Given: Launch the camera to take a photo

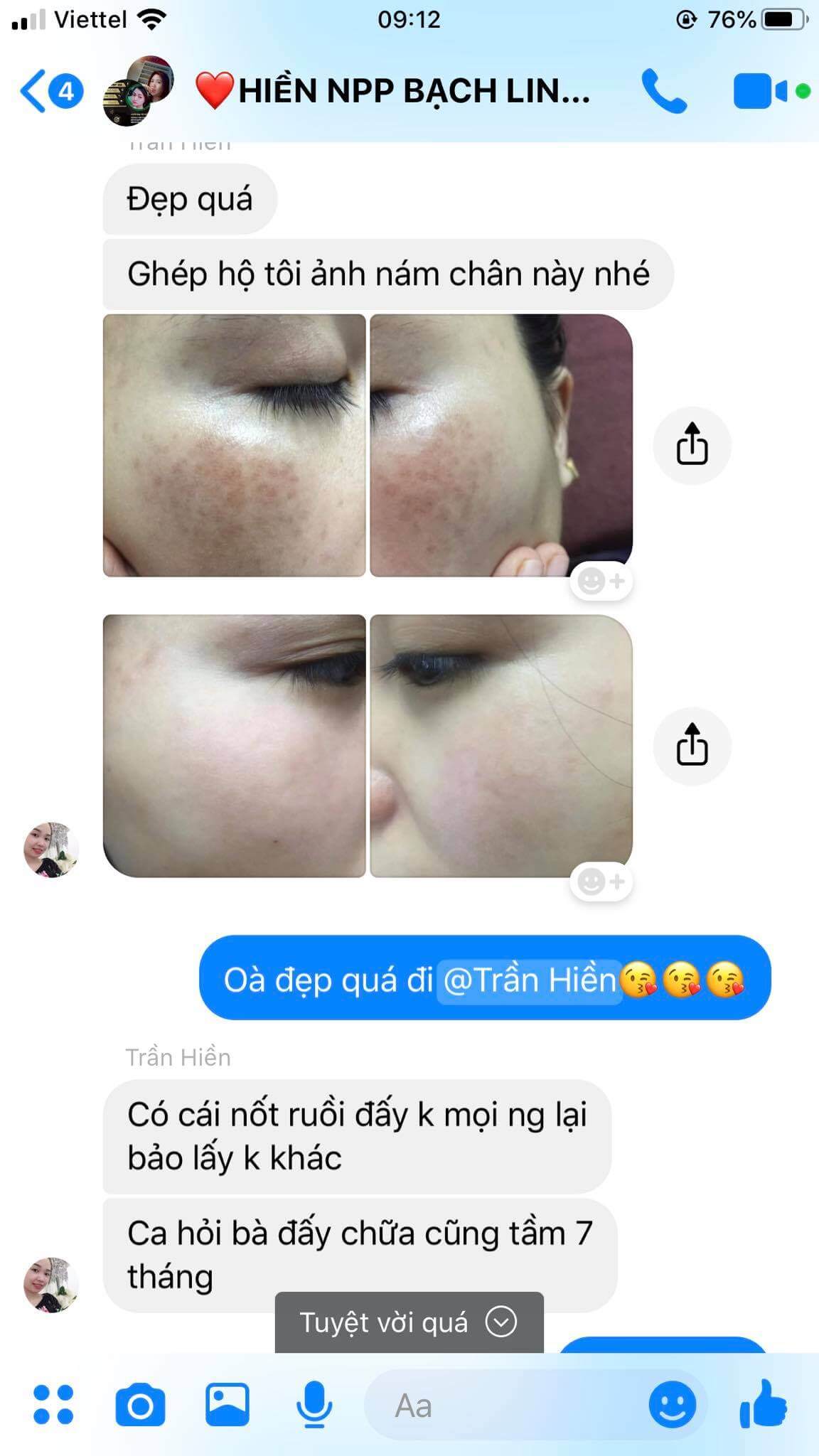Looking at the screenshot, I should (140, 1405).
